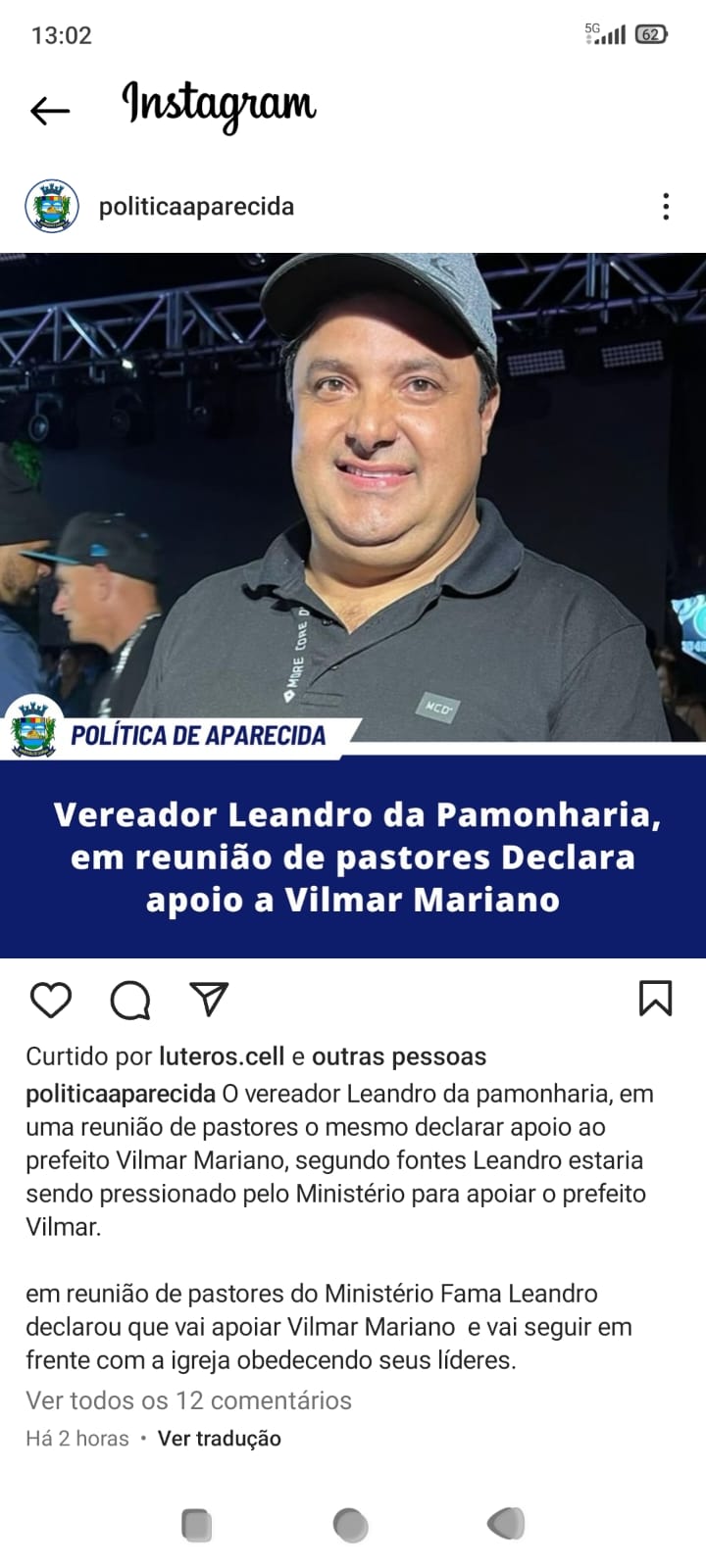The width and height of the screenshot is (706, 1568).
Task: Like this post with the heart icon
Action: 51,1000
